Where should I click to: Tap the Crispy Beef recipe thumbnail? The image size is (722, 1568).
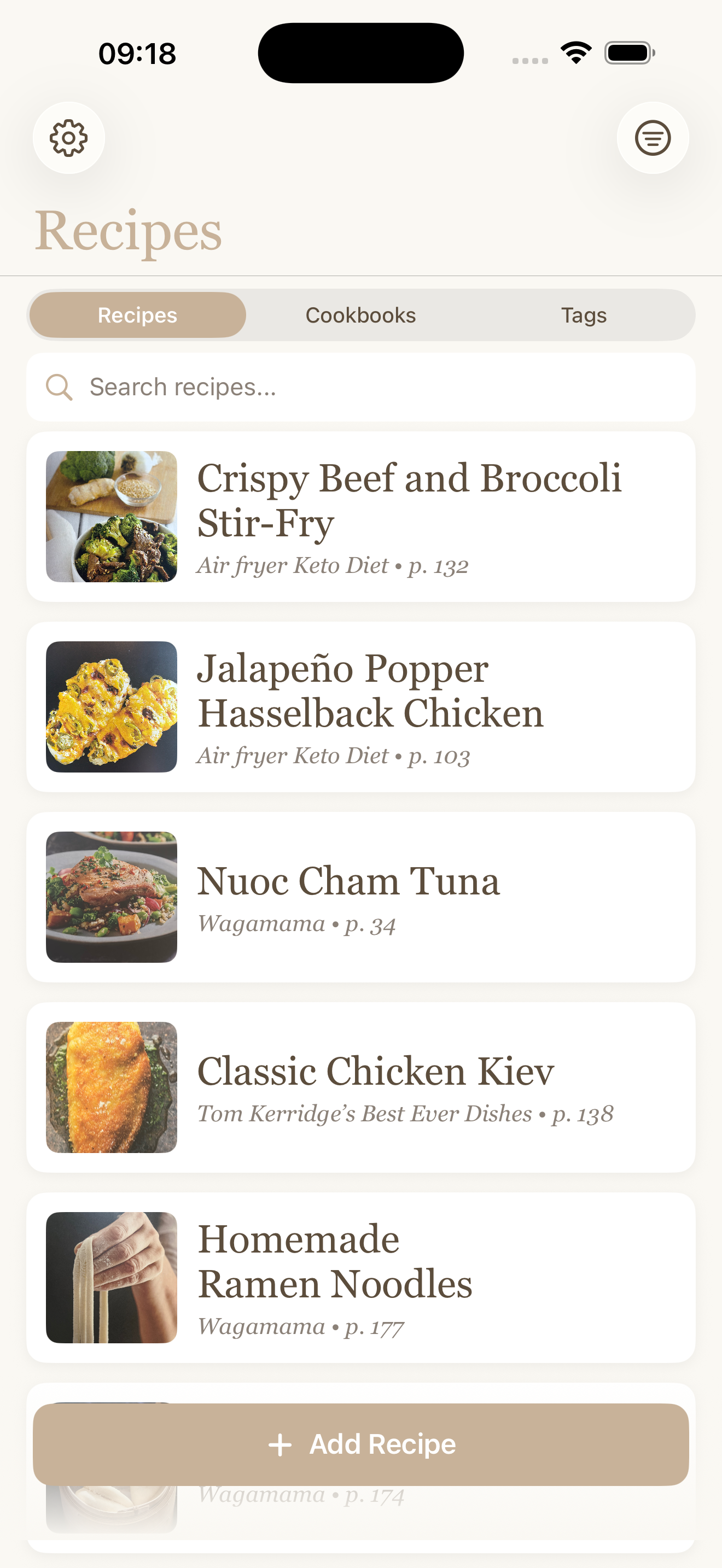point(112,516)
